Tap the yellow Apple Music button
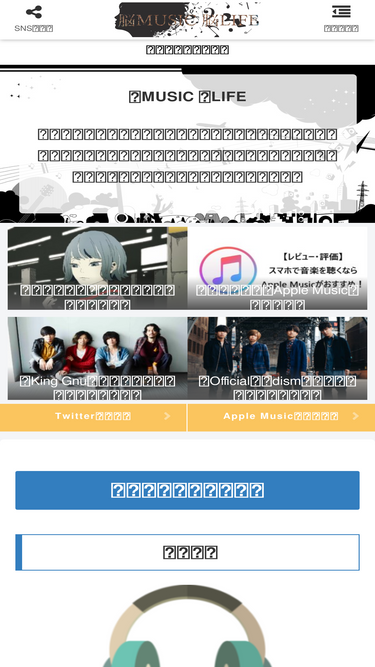Screen dimensions: 375x667 281,417
